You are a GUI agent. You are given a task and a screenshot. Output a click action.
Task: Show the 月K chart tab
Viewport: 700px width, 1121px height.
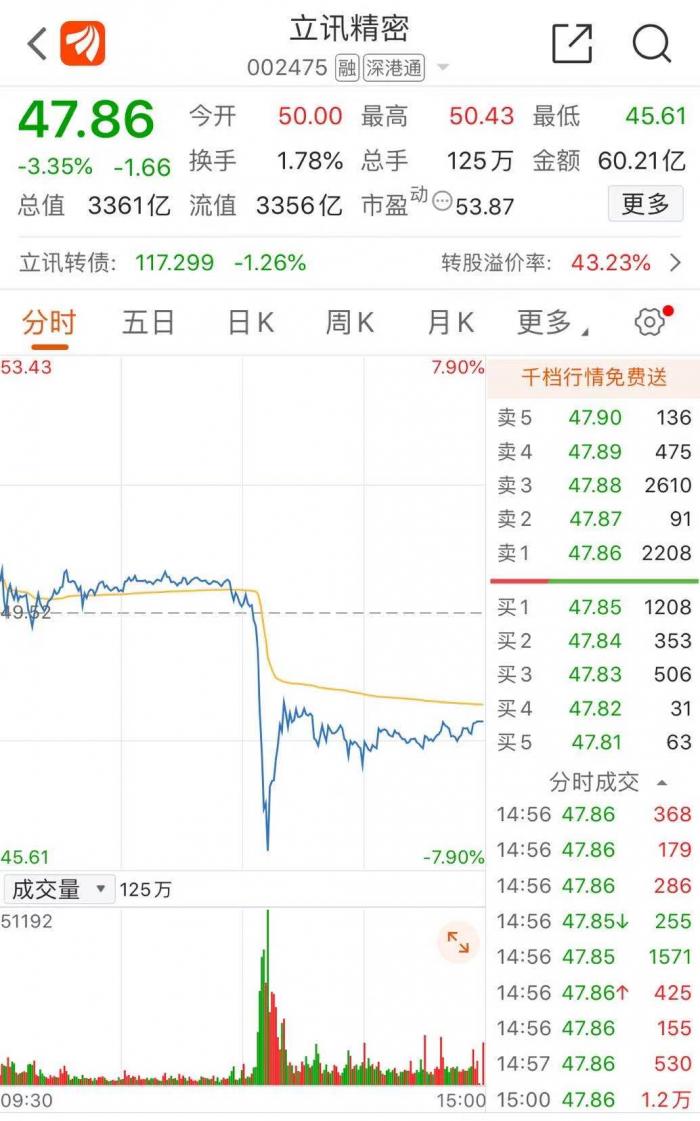click(450, 322)
